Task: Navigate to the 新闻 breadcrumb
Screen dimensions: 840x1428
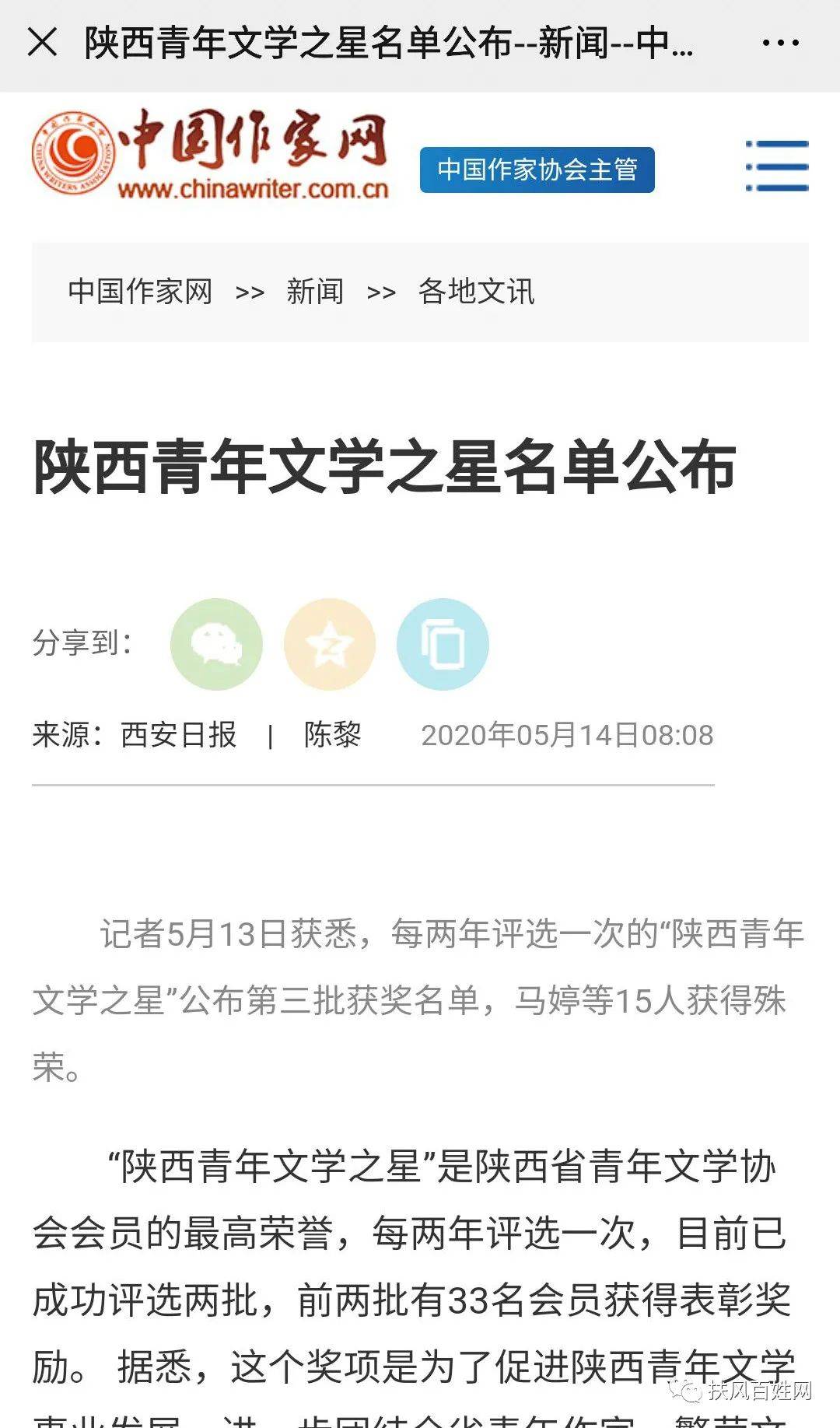Action: tap(316, 292)
